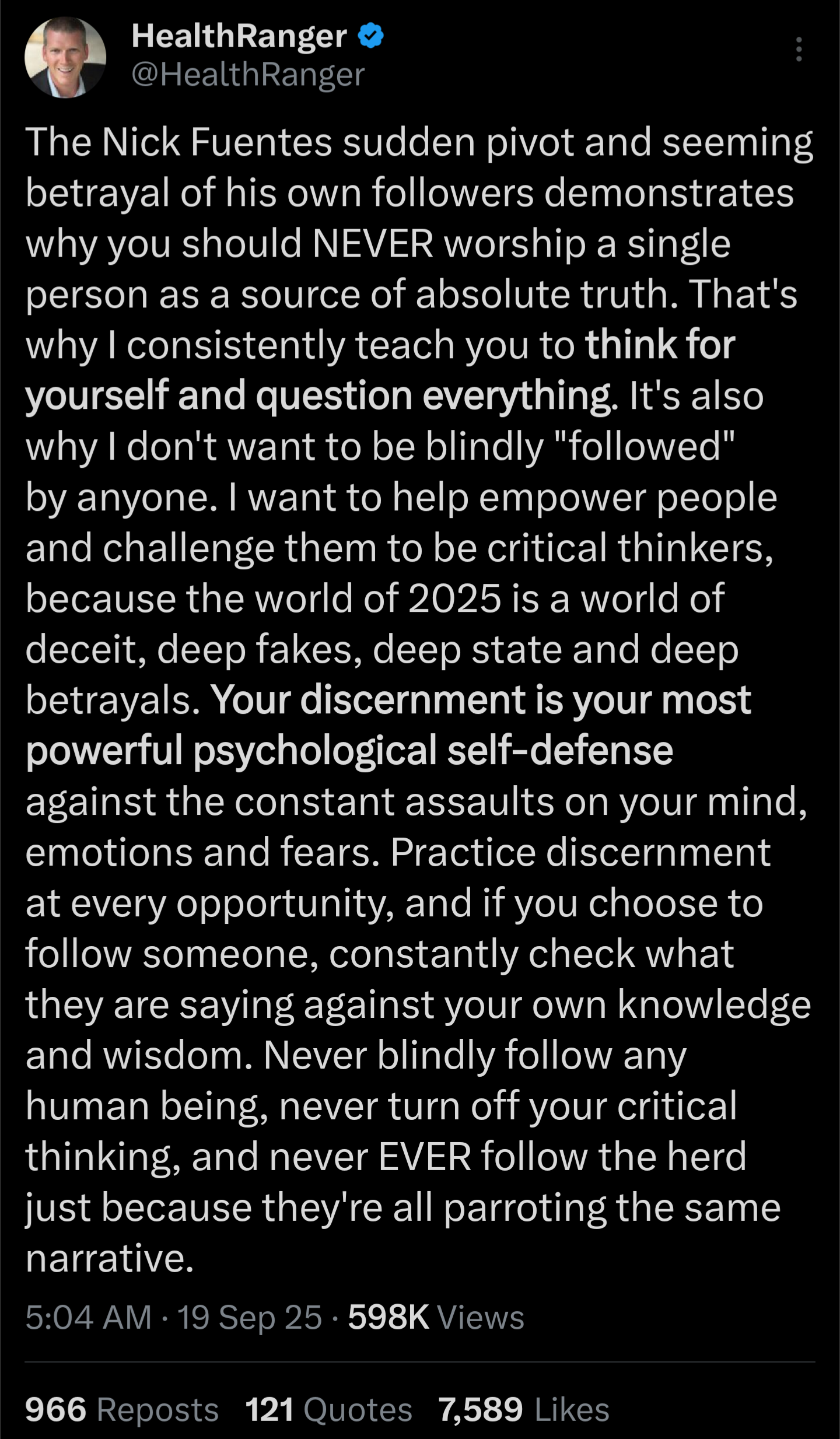The width and height of the screenshot is (840, 1439).
Task: Open HealthRanger's profile picture
Action: tap(65, 57)
